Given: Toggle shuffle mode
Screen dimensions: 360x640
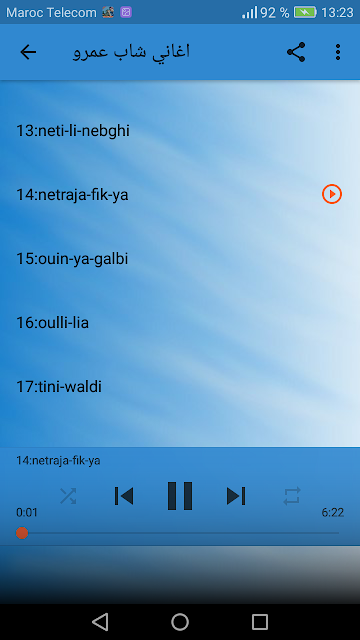Looking at the screenshot, I should pyautogui.click(x=68, y=496).
